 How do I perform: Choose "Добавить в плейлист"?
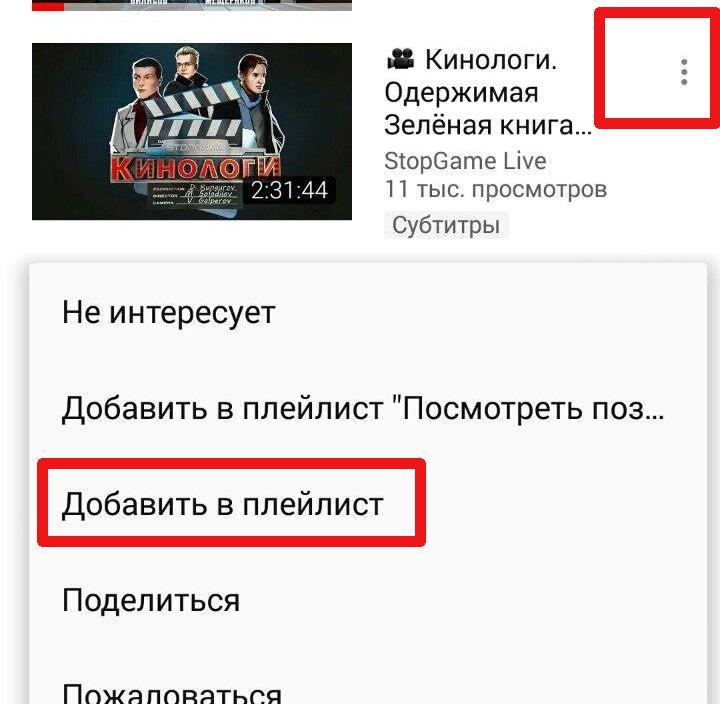(223, 504)
